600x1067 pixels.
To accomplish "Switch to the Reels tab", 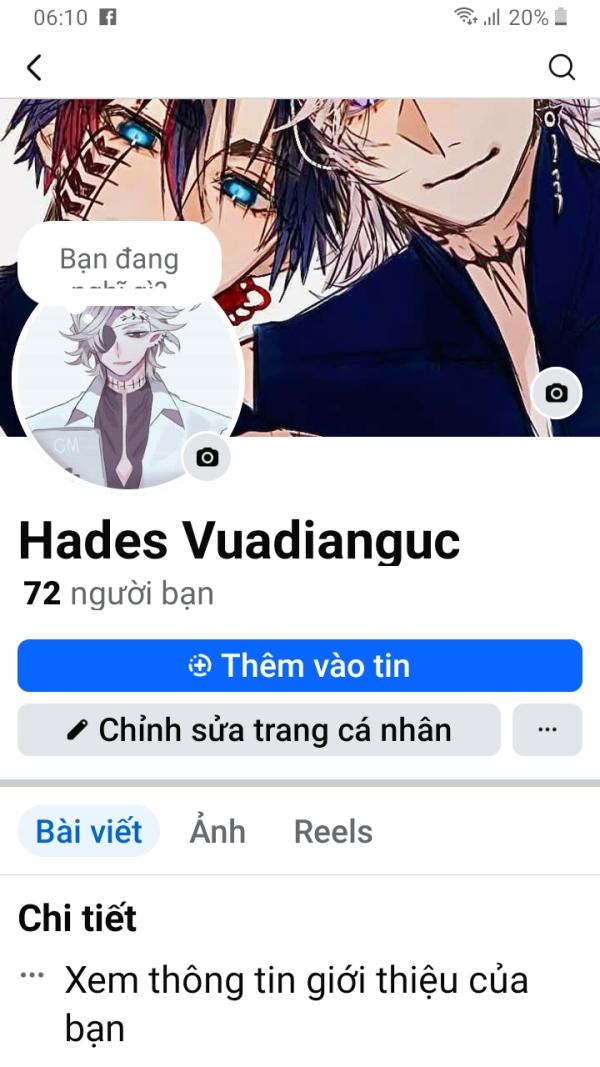I will (333, 831).
